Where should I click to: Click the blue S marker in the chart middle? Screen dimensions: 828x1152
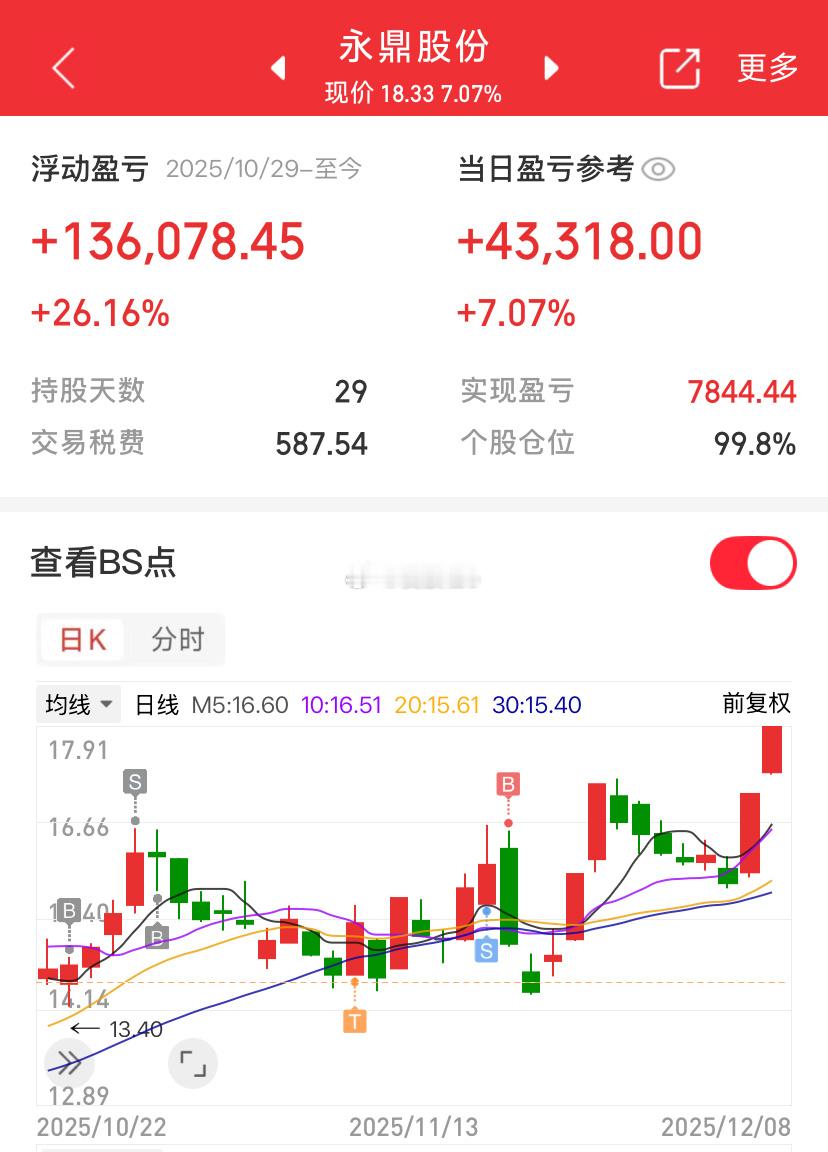(487, 951)
